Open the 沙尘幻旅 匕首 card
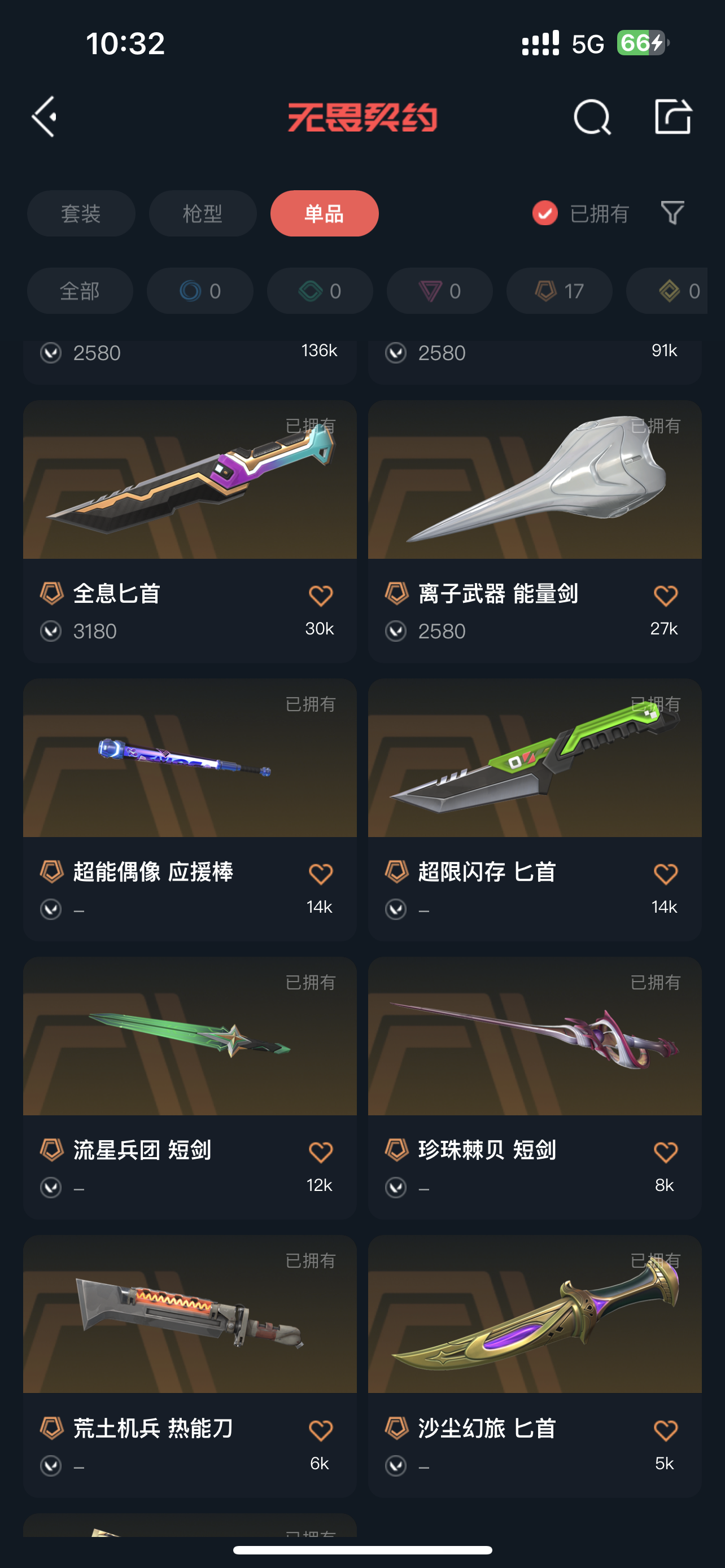 point(535,1315)
